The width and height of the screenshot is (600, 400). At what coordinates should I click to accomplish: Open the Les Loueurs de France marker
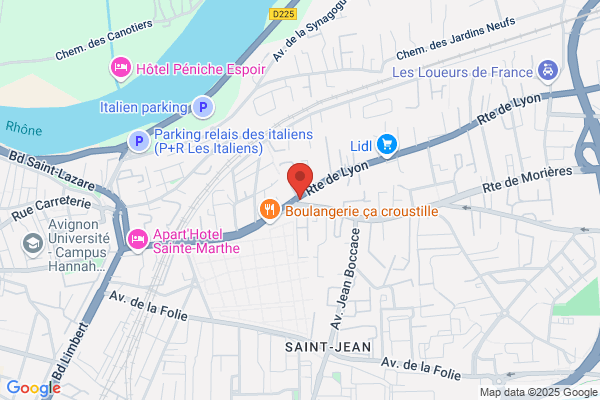[x=548, y=71]
